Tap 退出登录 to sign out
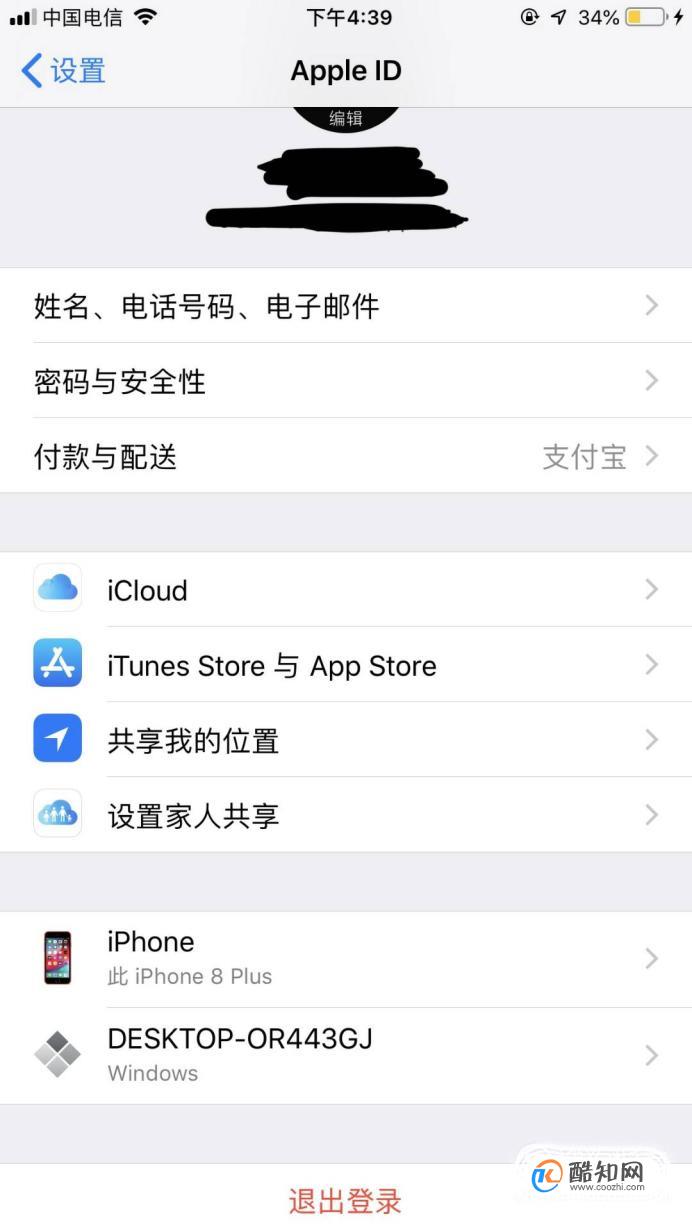 point(345,1200)
